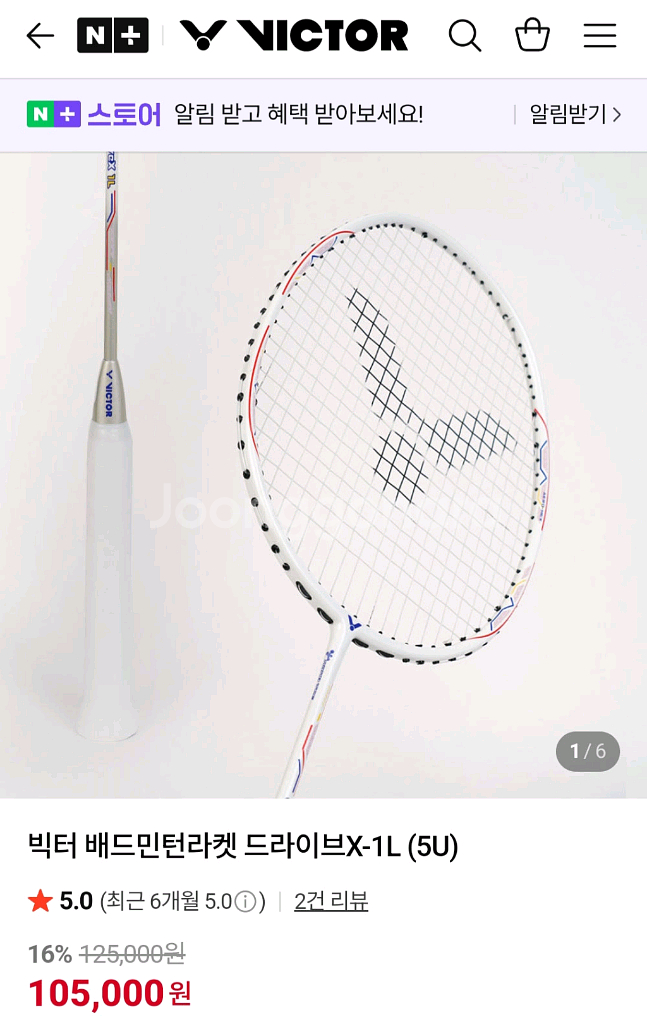The image size is (647, 1024).
Task: Tap 알림받기 to receive store alerts
Action: [574, 114]
